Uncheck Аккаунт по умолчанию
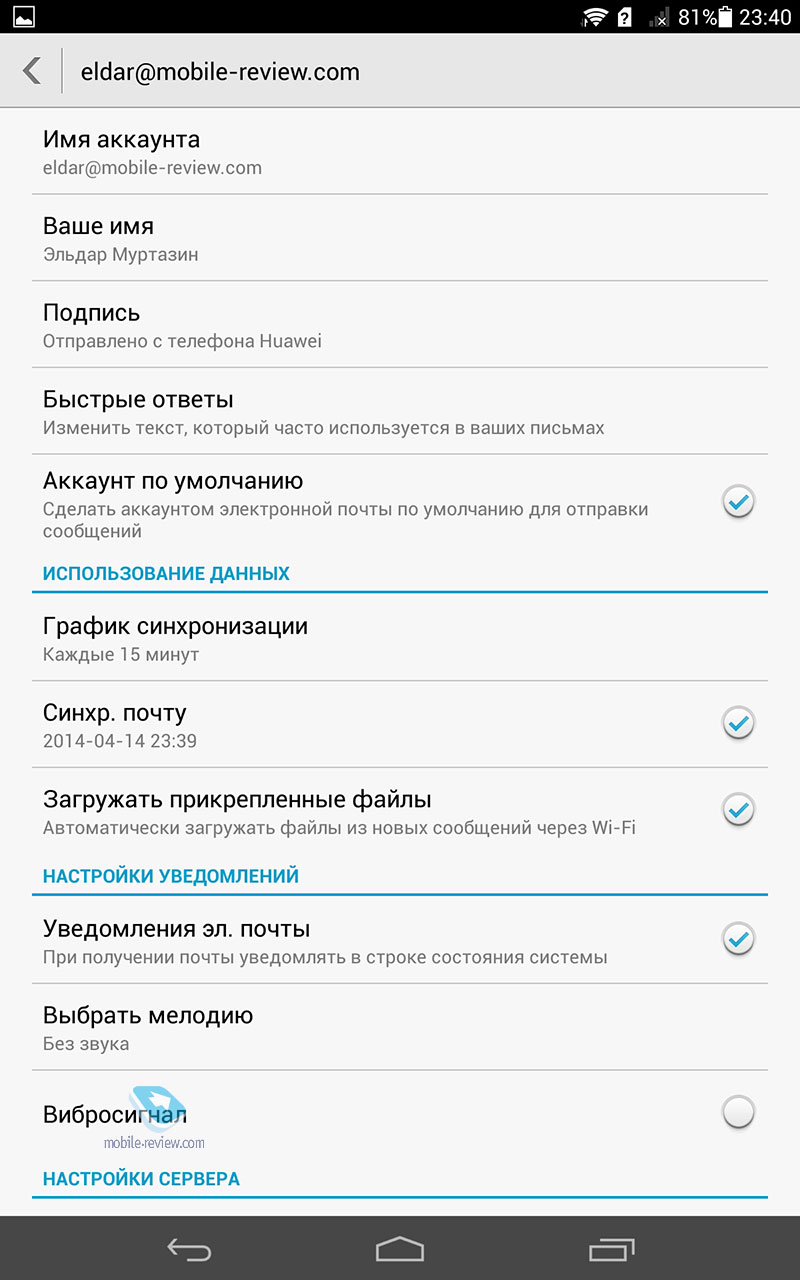 click(x=738, y=501)
